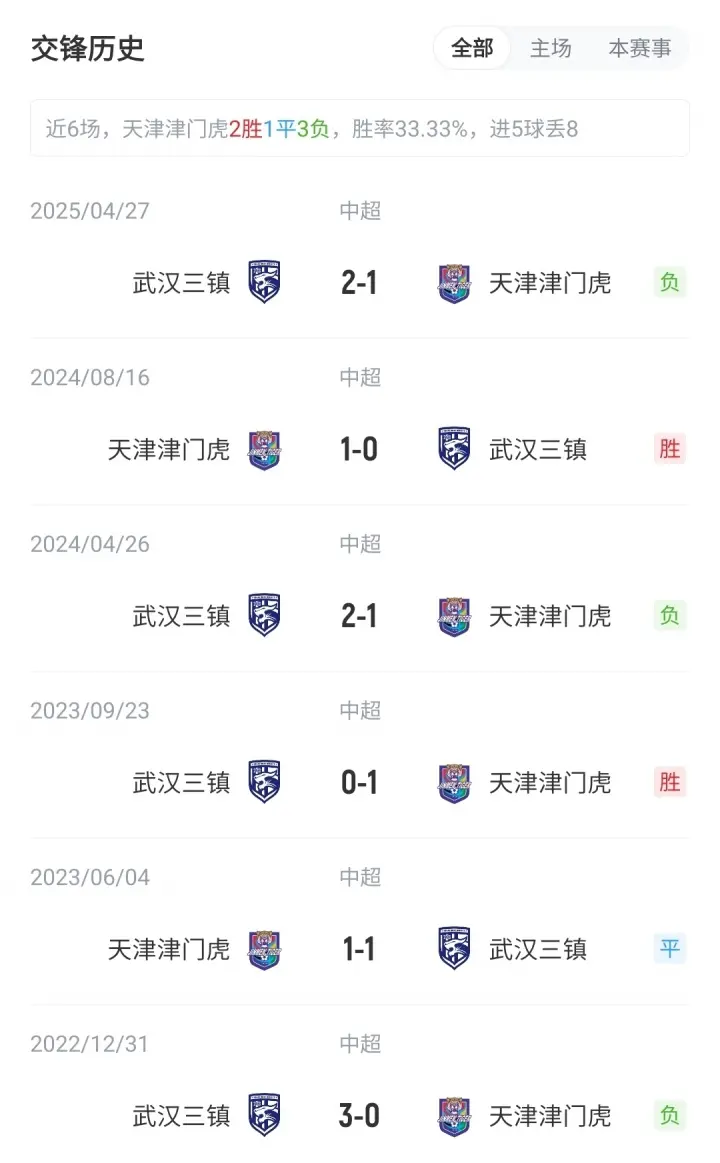Select the 全部 filter tab
This screenshot has height=1163, width=720.
pos(472,47)
